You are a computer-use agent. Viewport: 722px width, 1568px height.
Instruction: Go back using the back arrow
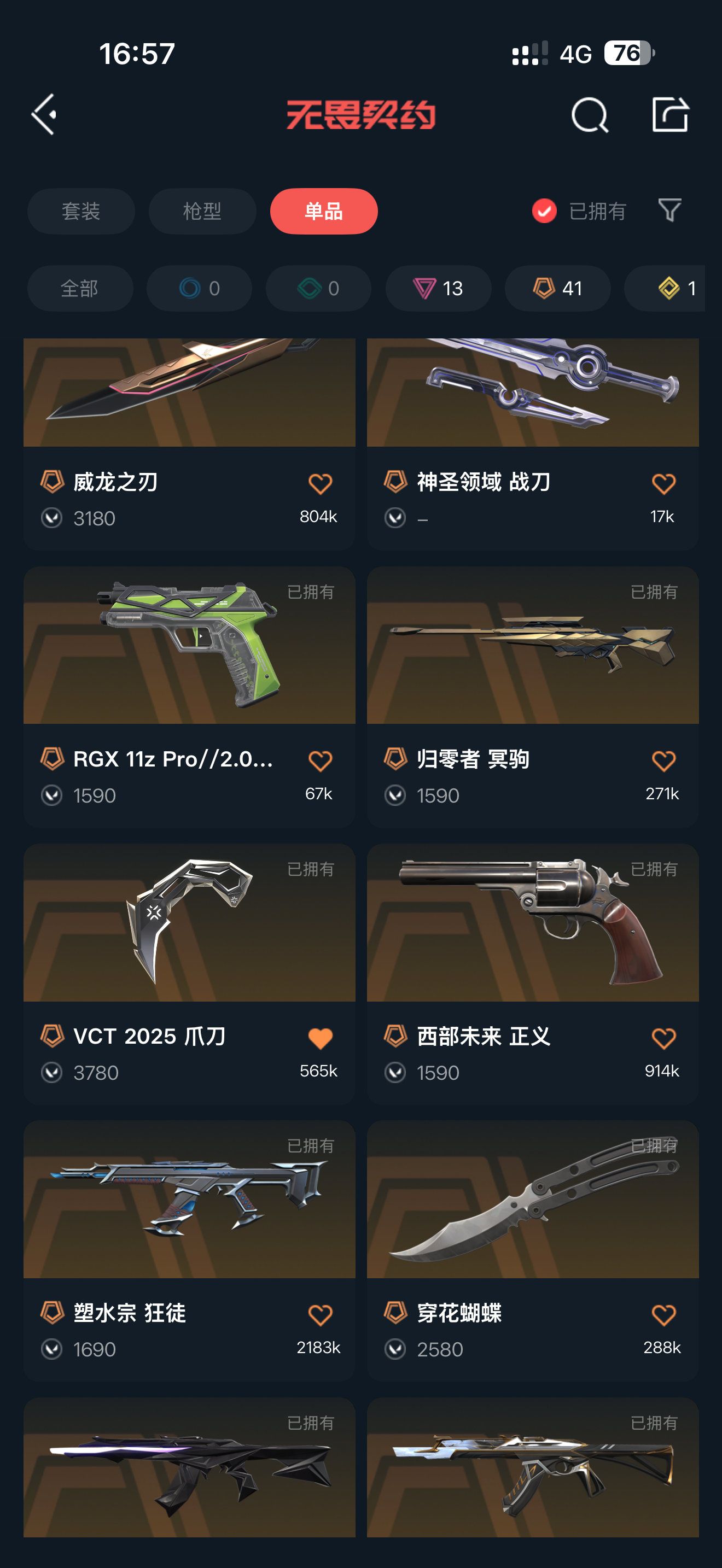(x=44, y=114)
